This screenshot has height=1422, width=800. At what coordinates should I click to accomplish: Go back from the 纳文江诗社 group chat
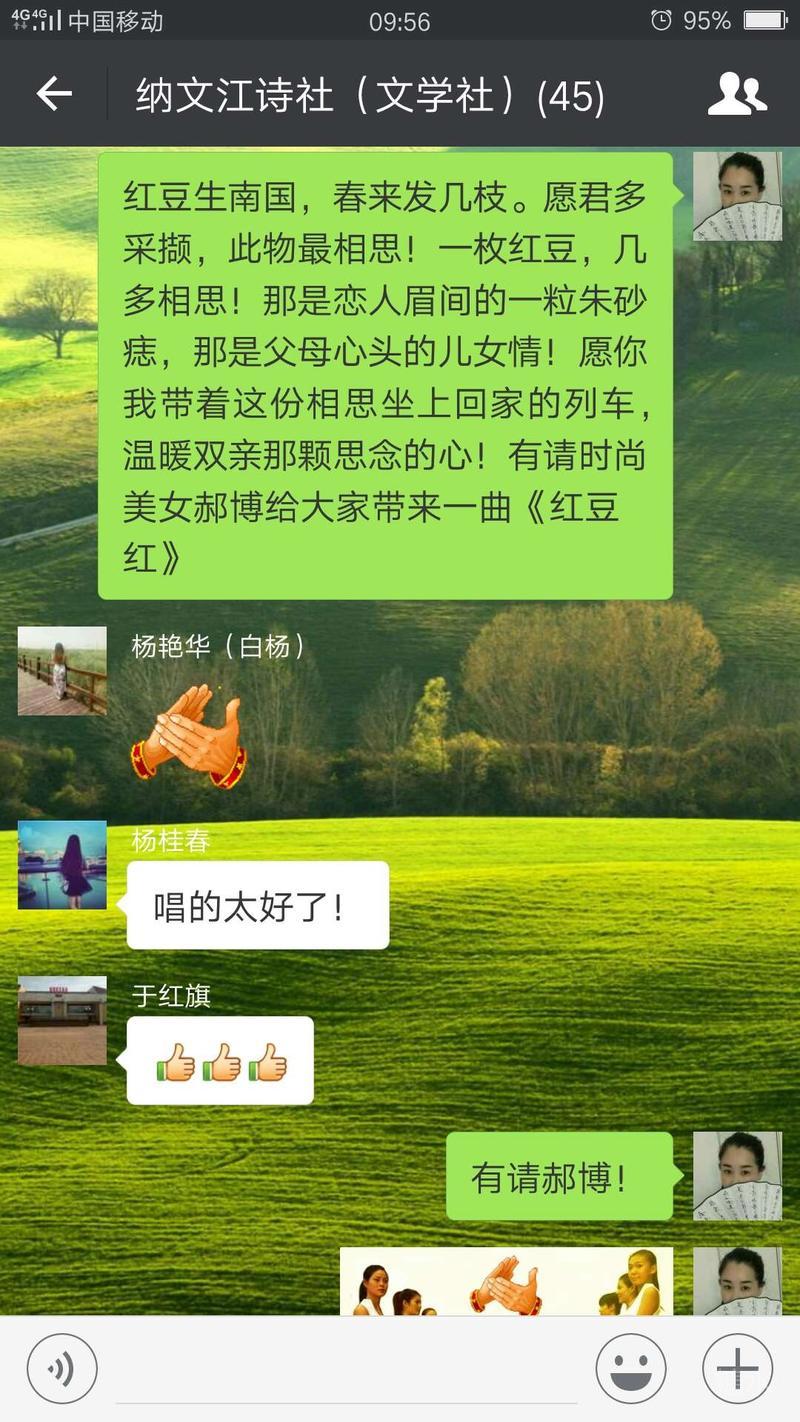click(54, 95)
